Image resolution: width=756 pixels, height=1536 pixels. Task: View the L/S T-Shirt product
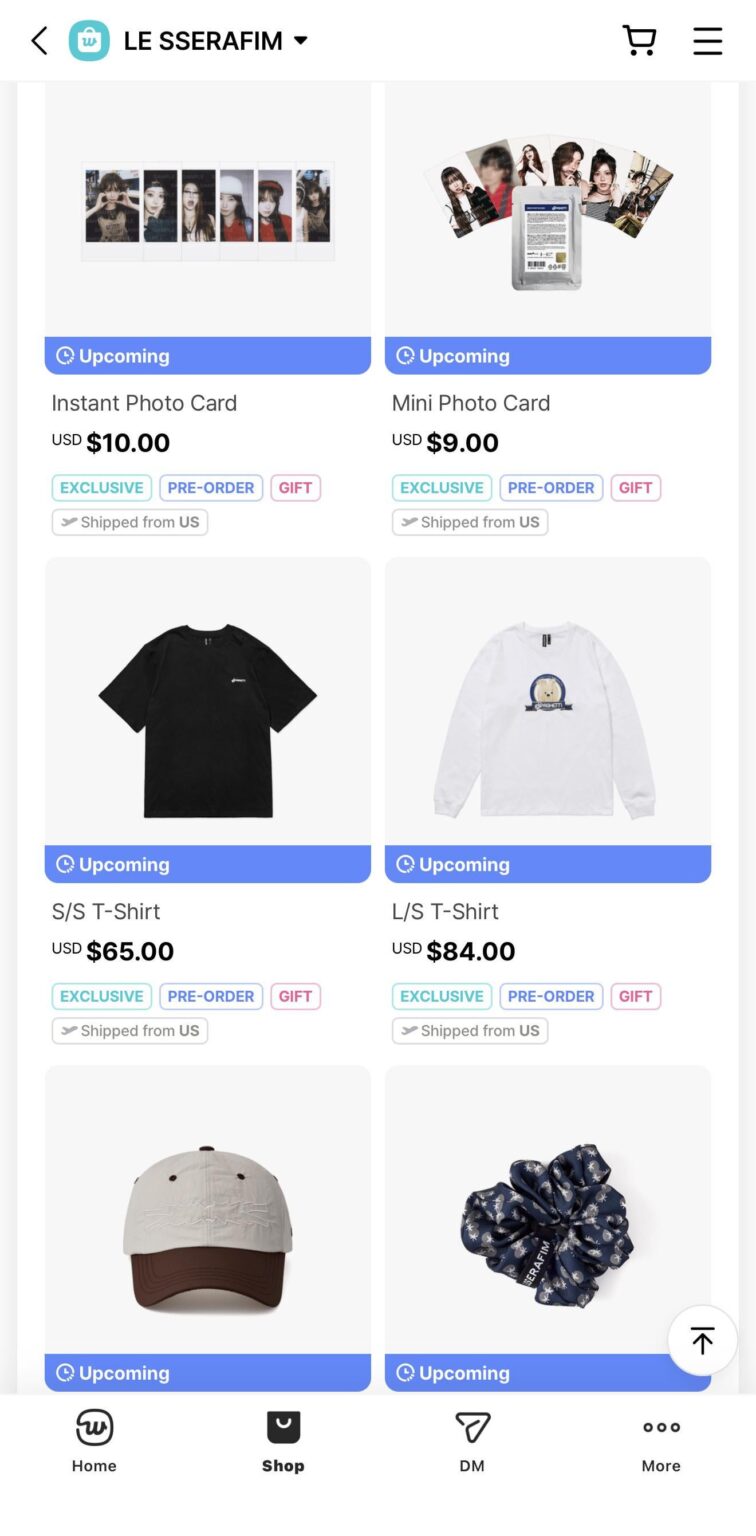pos(548,720)
